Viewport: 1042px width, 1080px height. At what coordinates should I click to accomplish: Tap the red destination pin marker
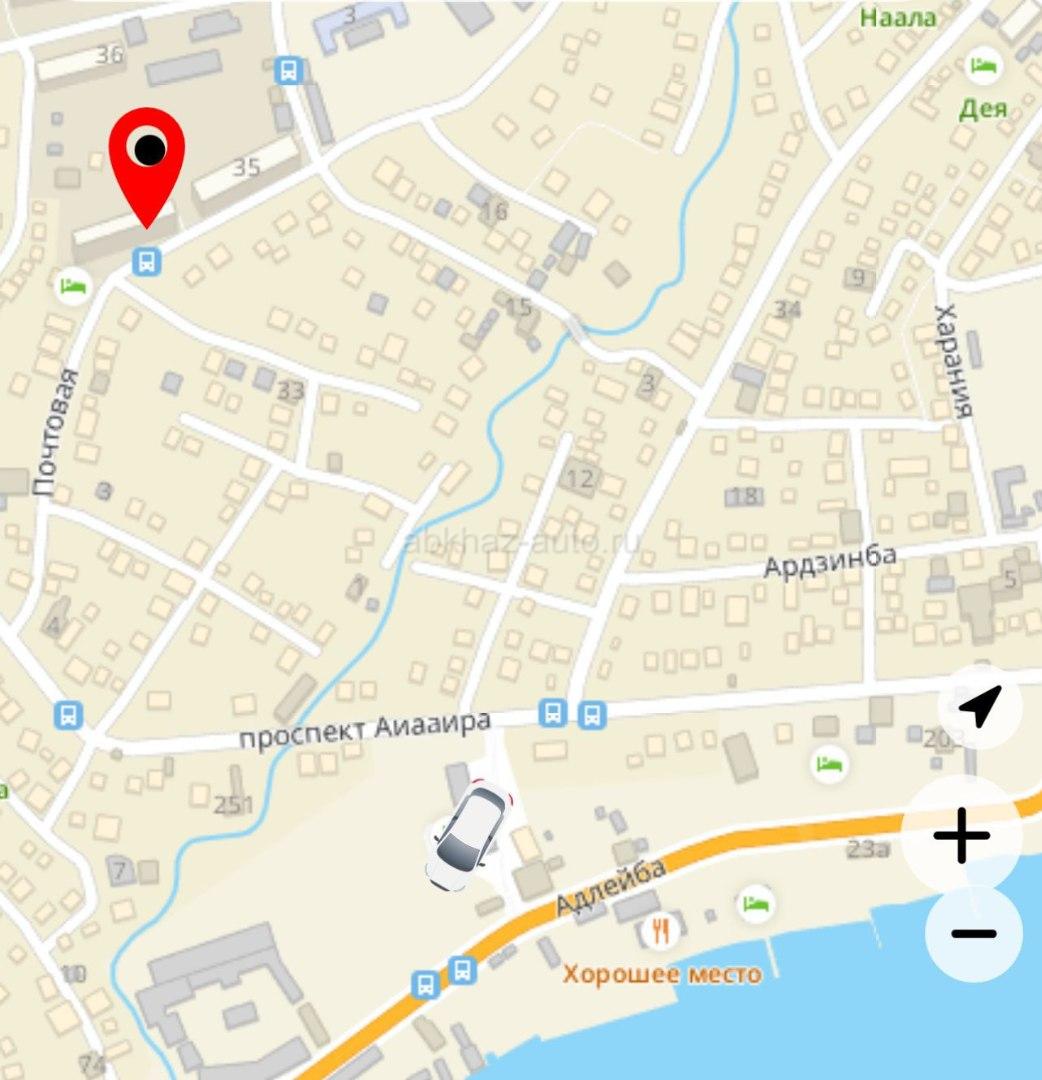147,160
